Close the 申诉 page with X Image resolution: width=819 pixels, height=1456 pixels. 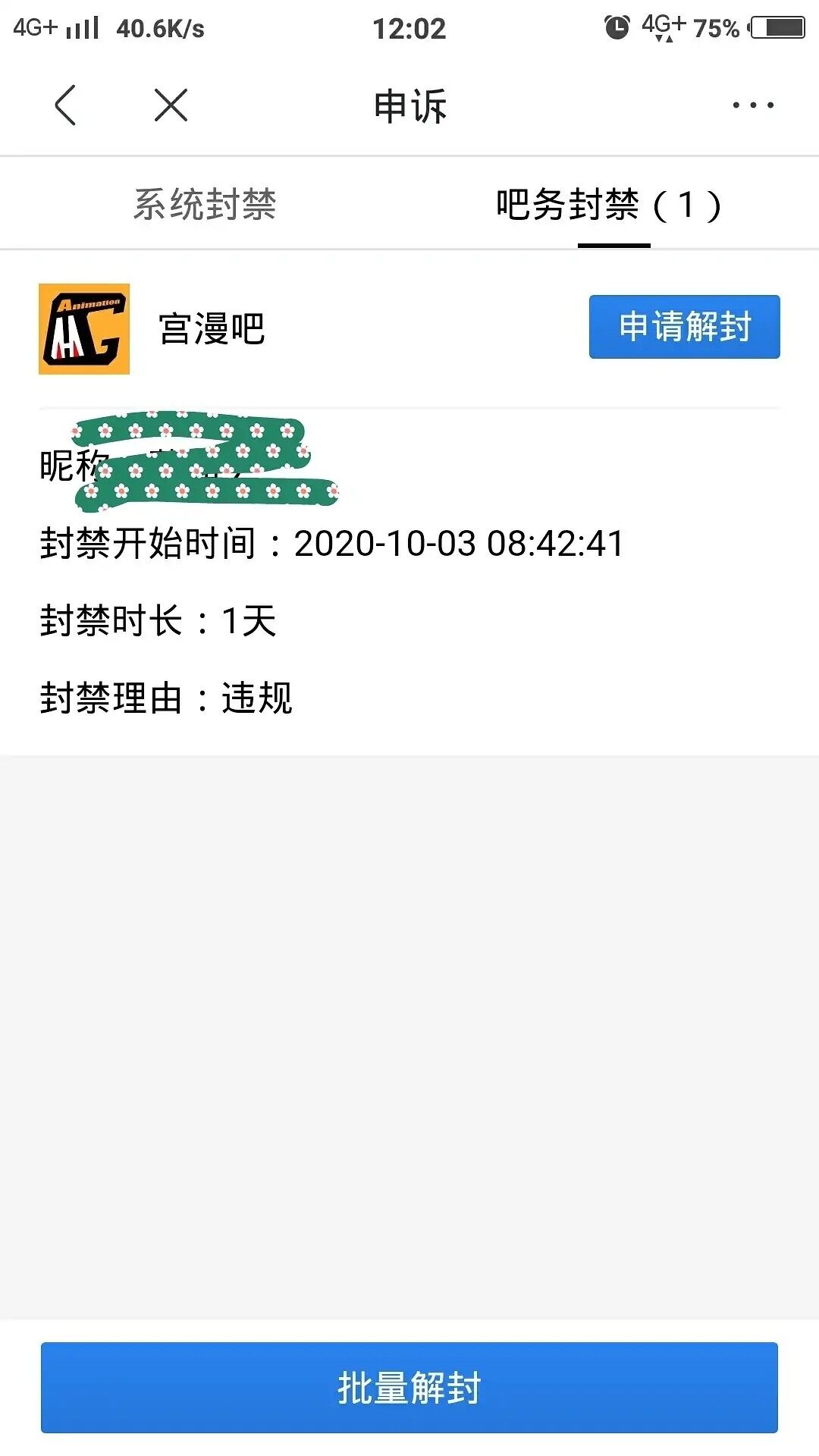[171, 105]
